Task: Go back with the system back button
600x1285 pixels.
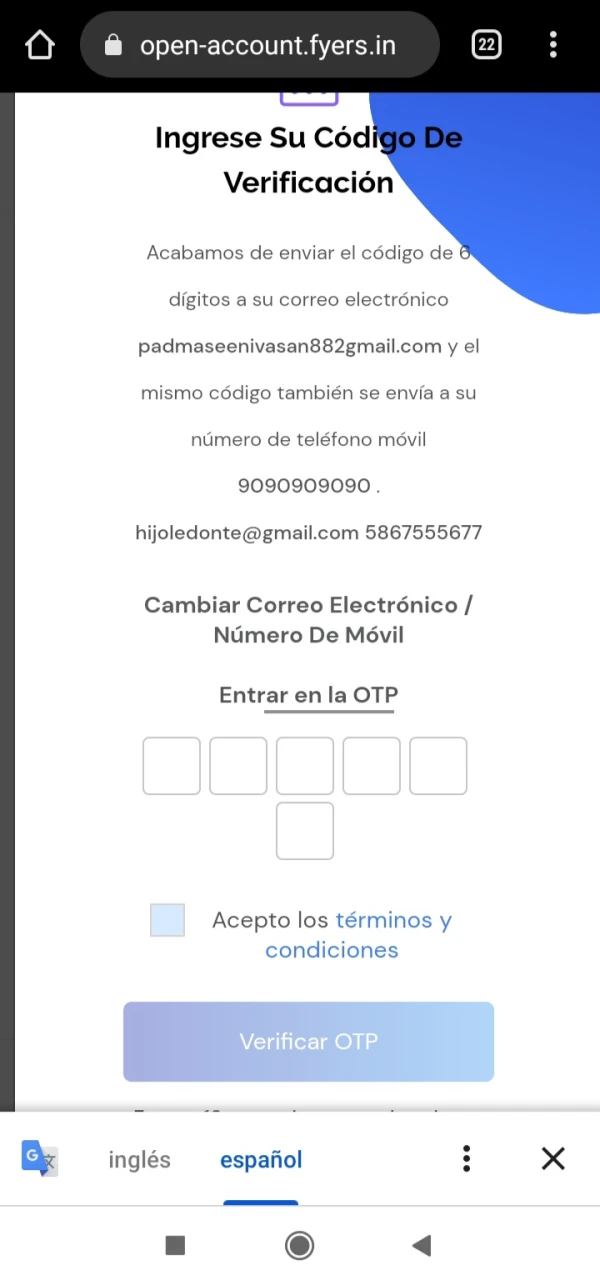Action: [421, 1245]
